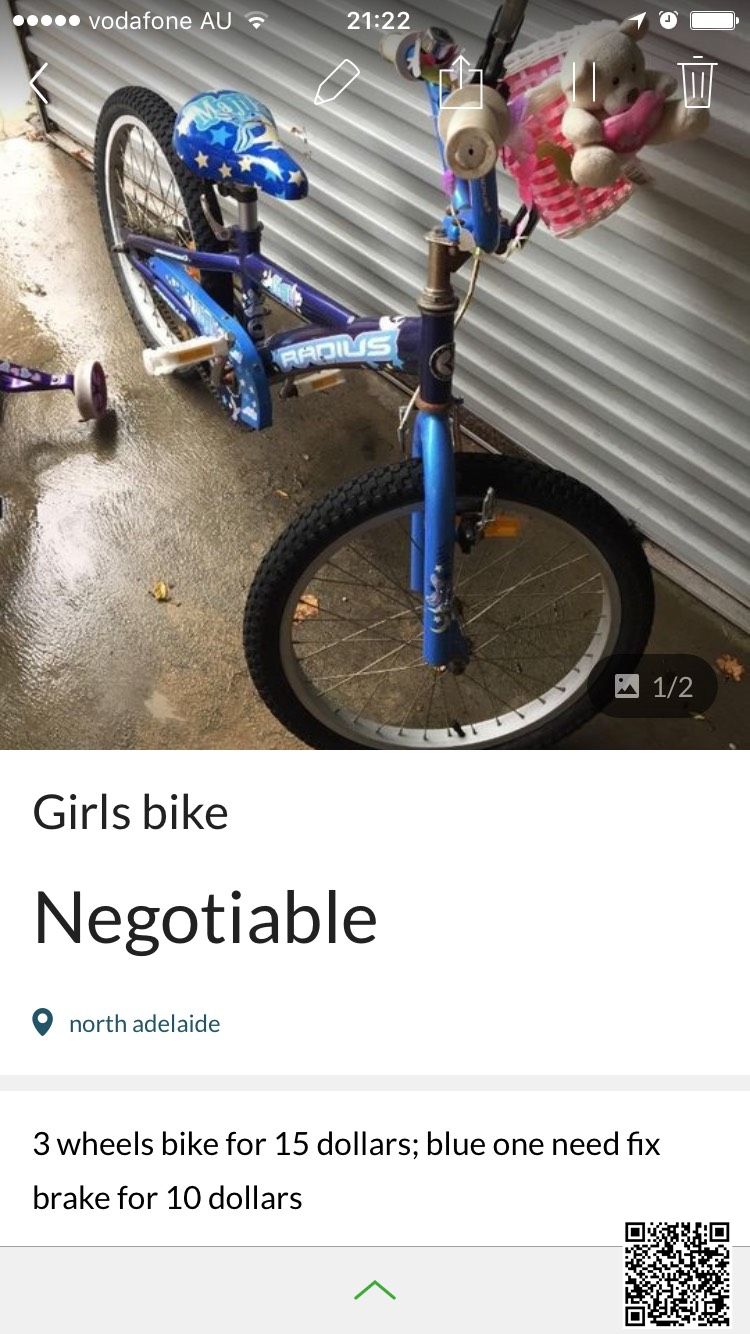Viewport: 750px width, 1334px height.
Task: Pause the listing with the pause icon
Action: [584, 83]
